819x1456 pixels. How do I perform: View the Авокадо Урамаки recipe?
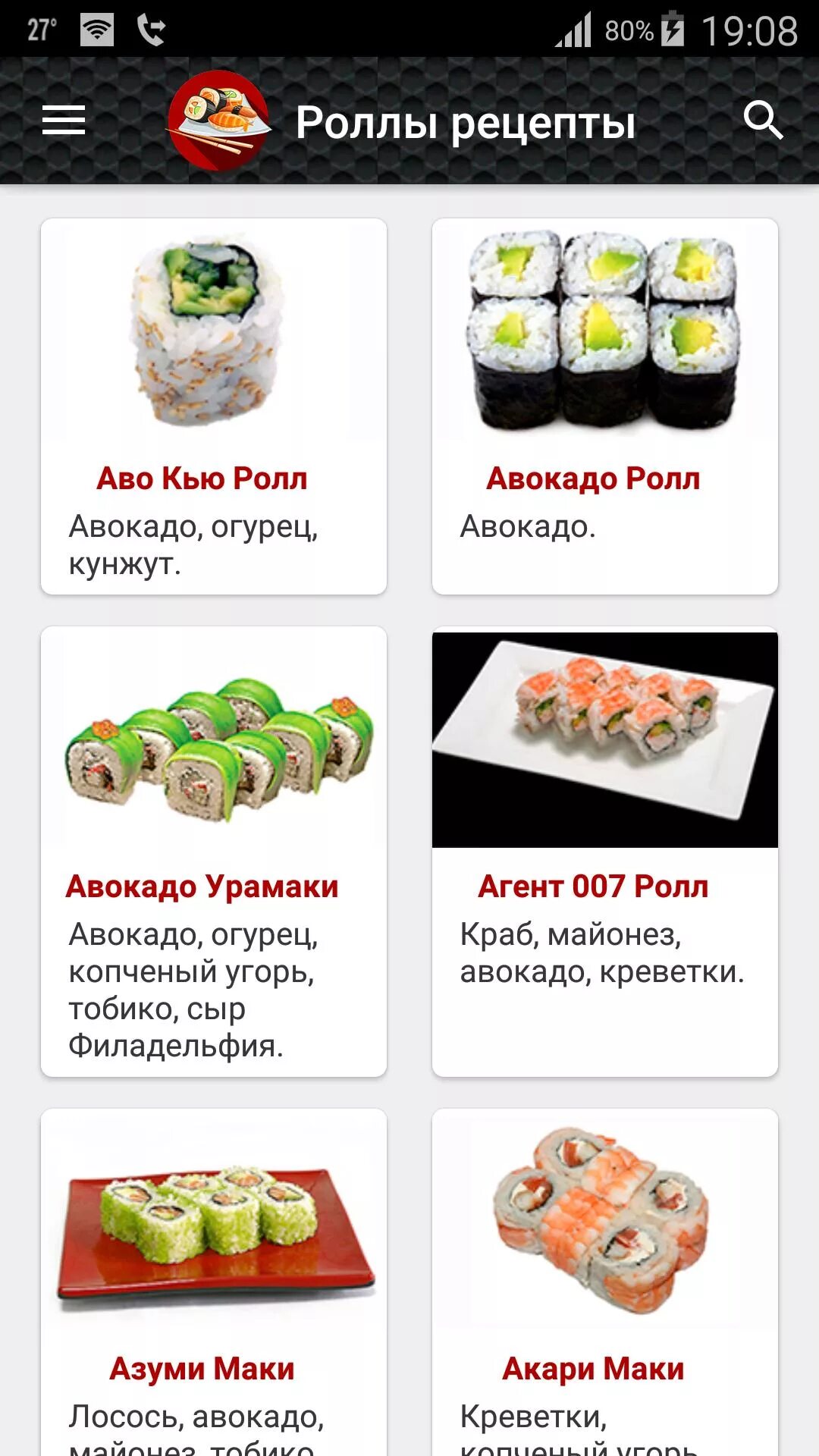click(x=214, y=851)
